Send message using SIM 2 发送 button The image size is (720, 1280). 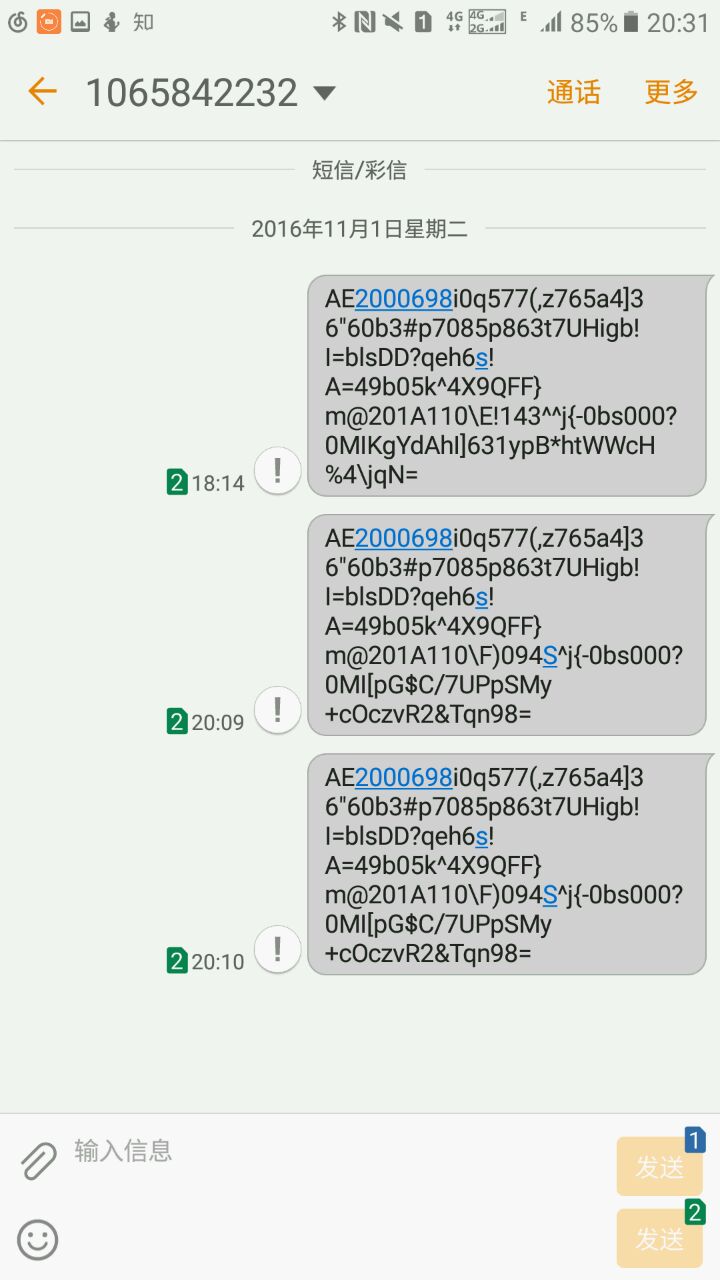pos(660,1238)
